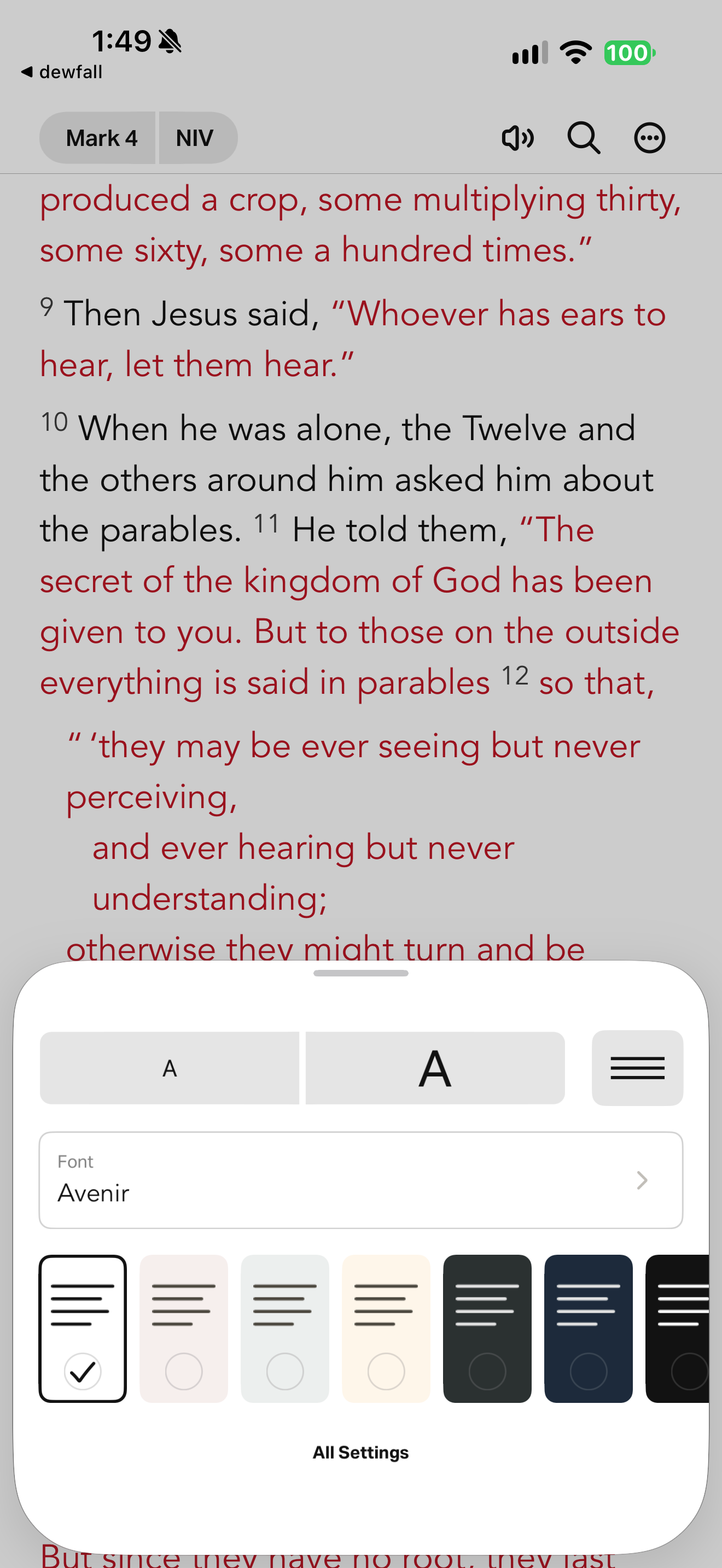Open the Font Avenir selector

pyautogui.click(x=361, y=1180)
